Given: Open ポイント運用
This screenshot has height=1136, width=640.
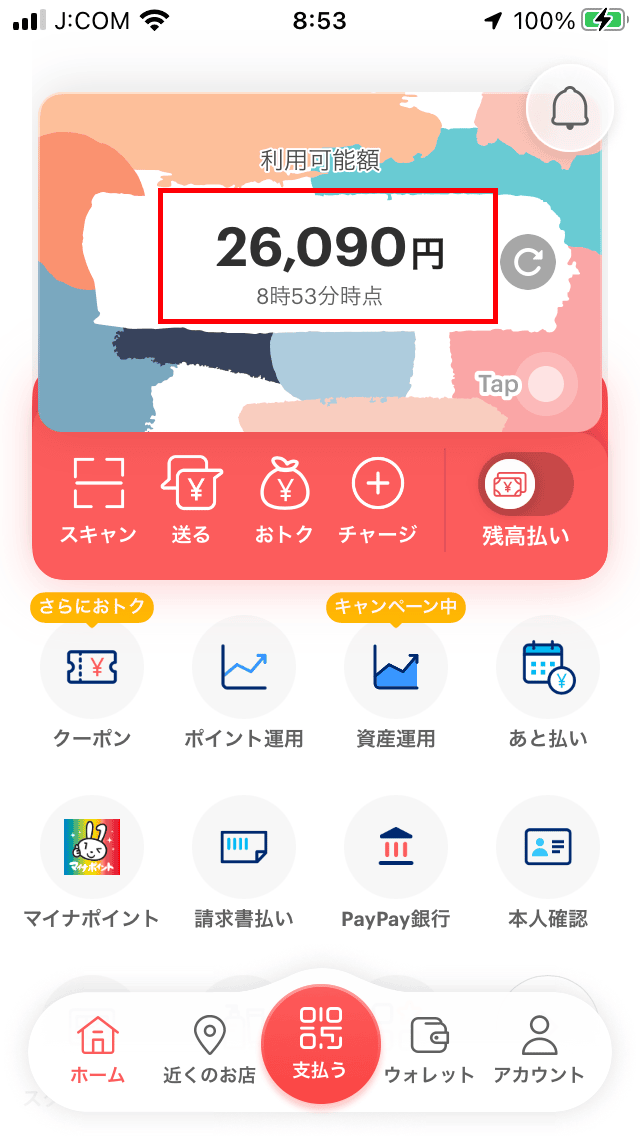Looking at the screenshot, I should [x=244, y=683].
